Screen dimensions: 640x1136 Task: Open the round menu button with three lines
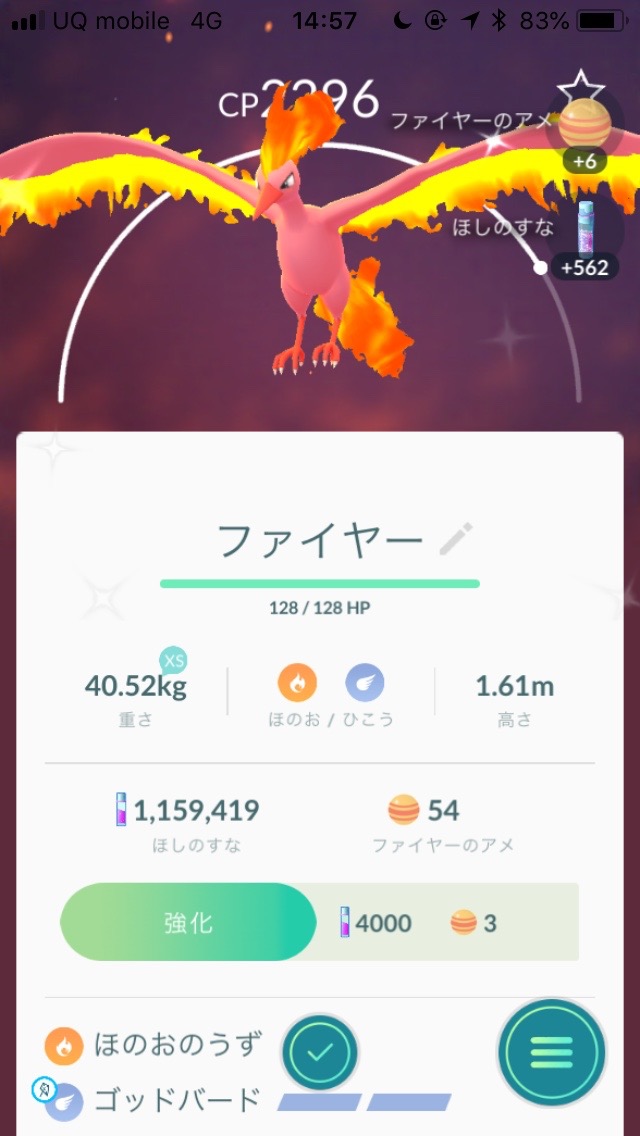[551, 1052]
